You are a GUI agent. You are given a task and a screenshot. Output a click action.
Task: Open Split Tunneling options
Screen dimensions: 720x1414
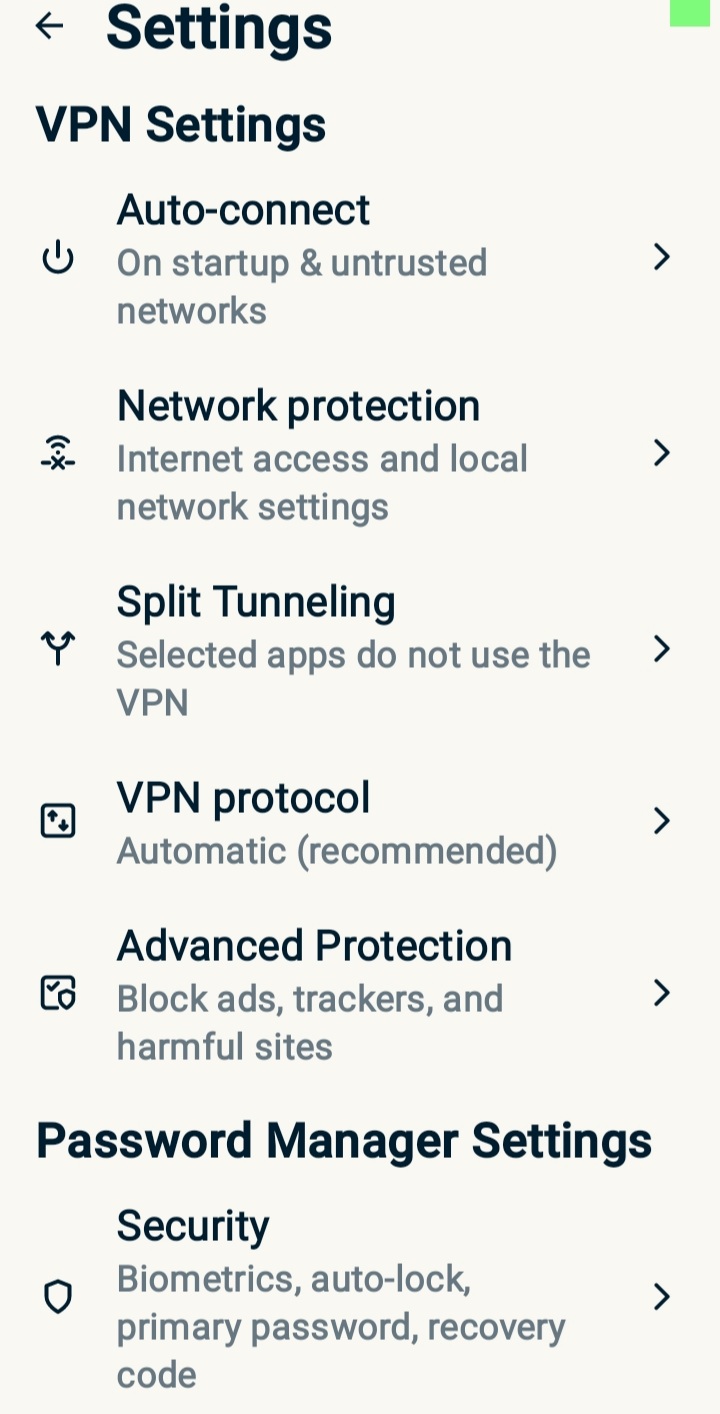click(x=360, y=650)
